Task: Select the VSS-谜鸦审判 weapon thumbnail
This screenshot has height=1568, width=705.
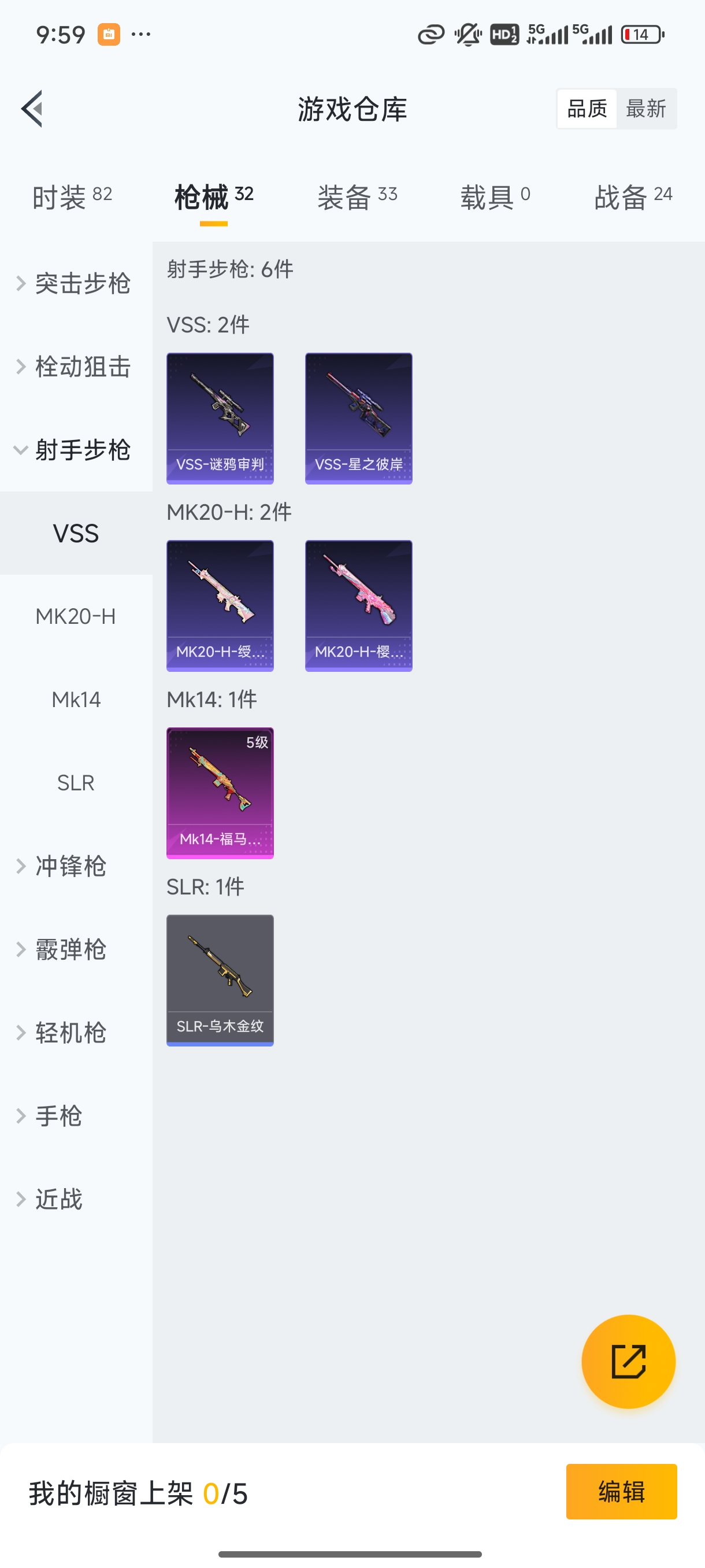Action: tap(220, 418)
